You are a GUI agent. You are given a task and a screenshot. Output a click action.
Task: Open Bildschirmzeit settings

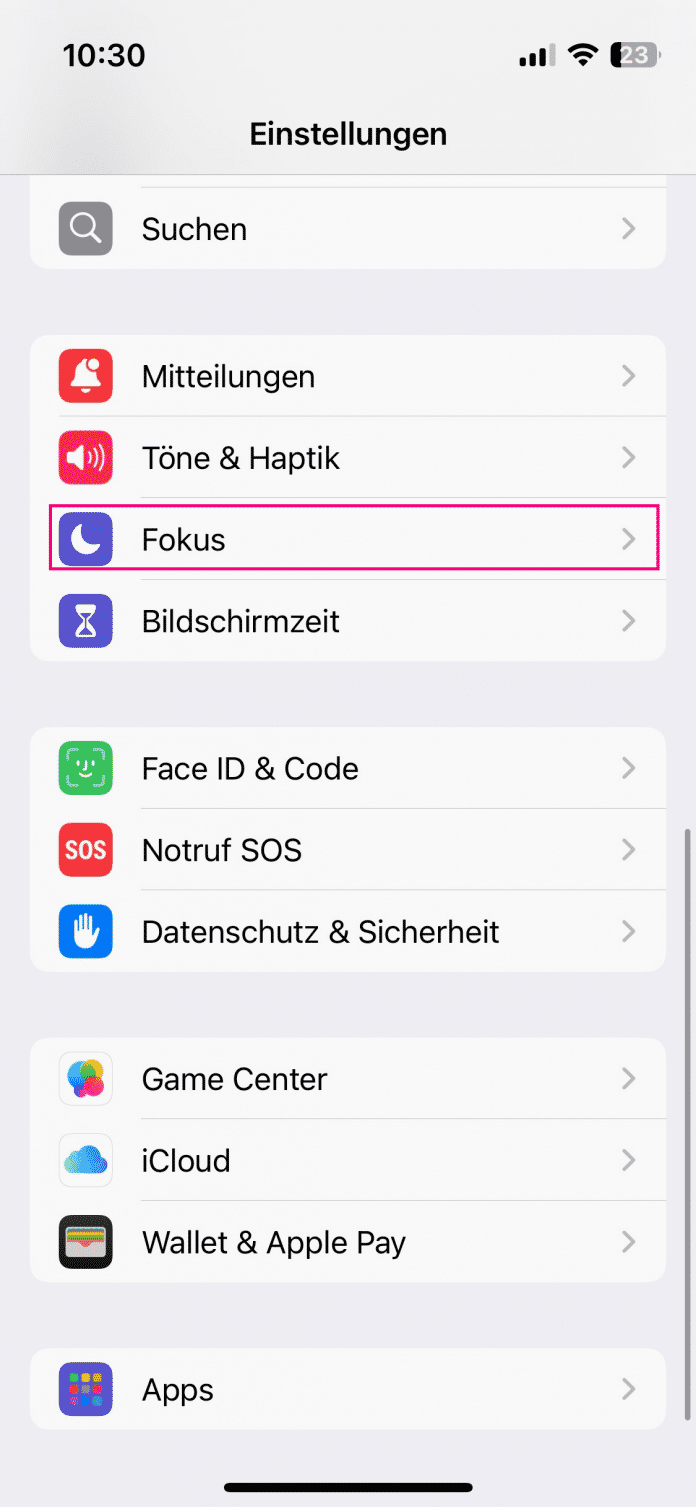coord(347,621)
